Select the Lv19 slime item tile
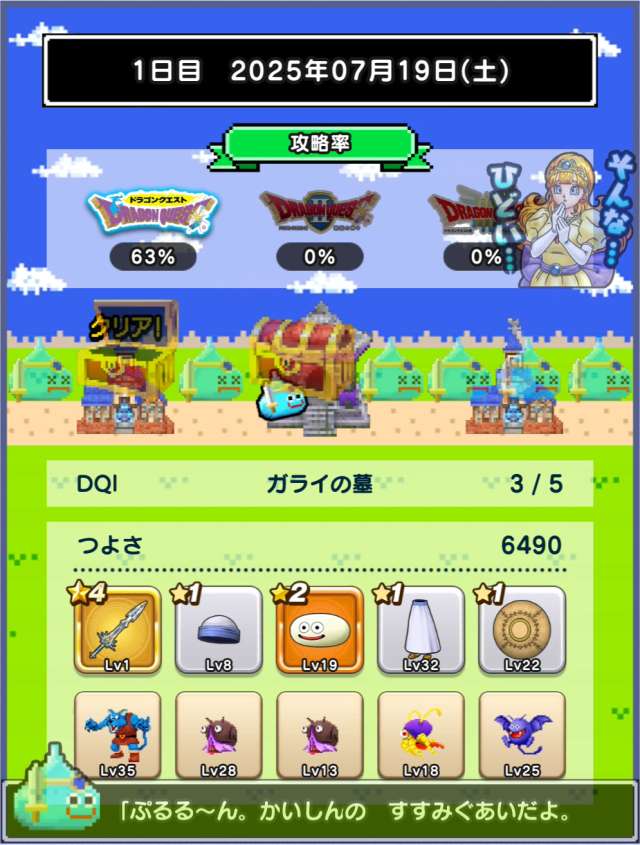This screenshot has width=640, height=845. pos(319,630)
